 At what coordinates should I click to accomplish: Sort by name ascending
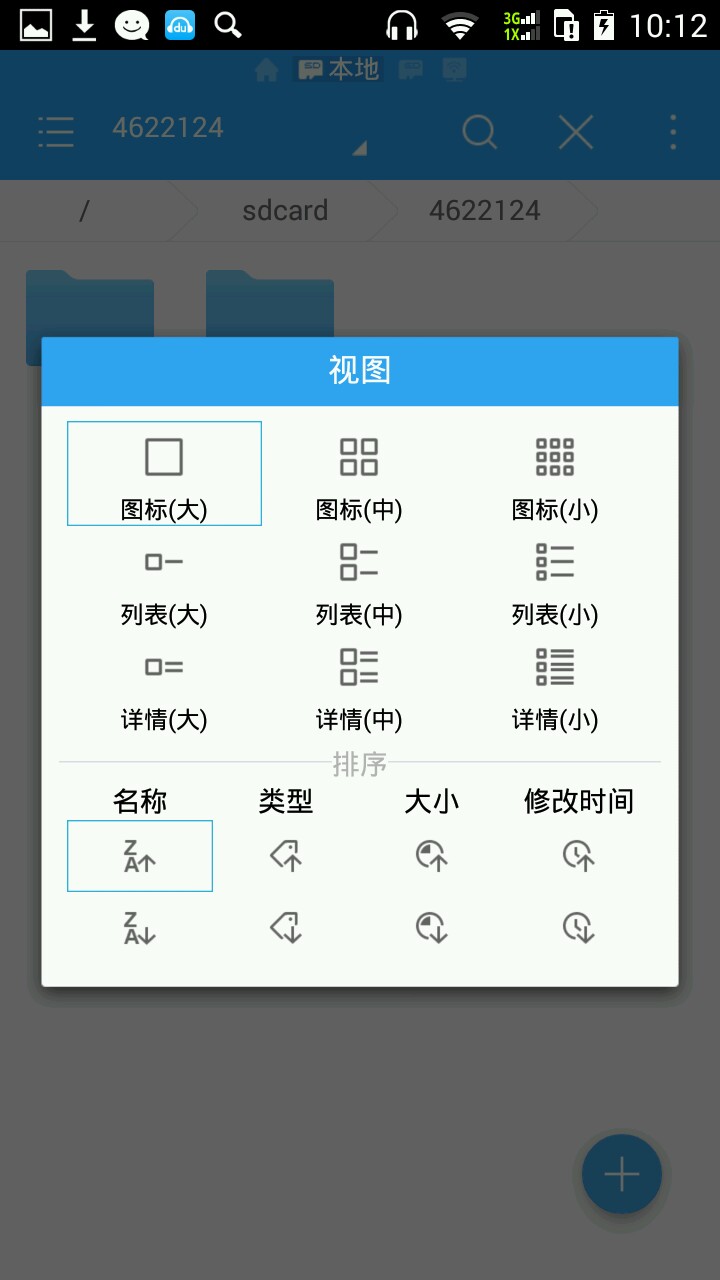[x=140, y=856]
